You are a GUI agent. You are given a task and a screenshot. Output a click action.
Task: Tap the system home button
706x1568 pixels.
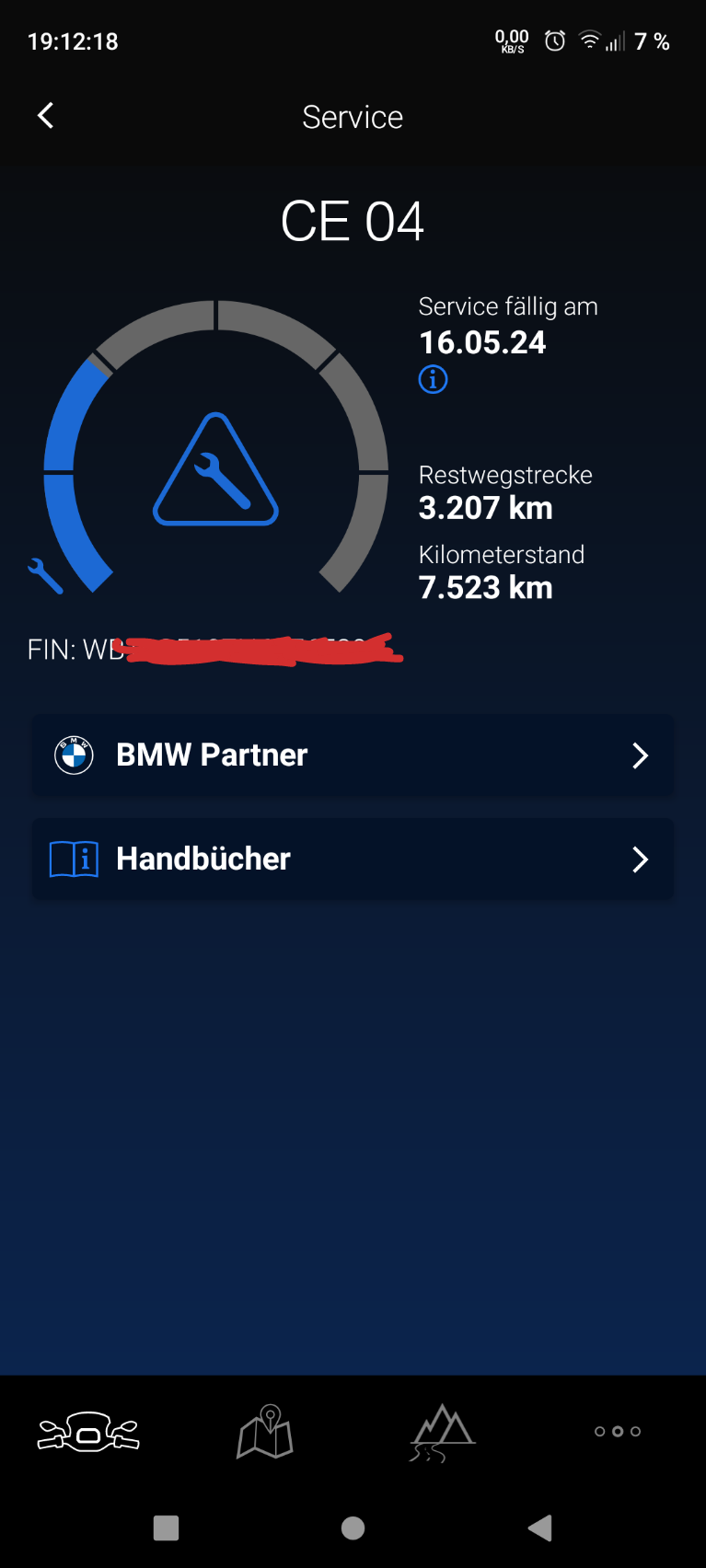click(353, 1528)
